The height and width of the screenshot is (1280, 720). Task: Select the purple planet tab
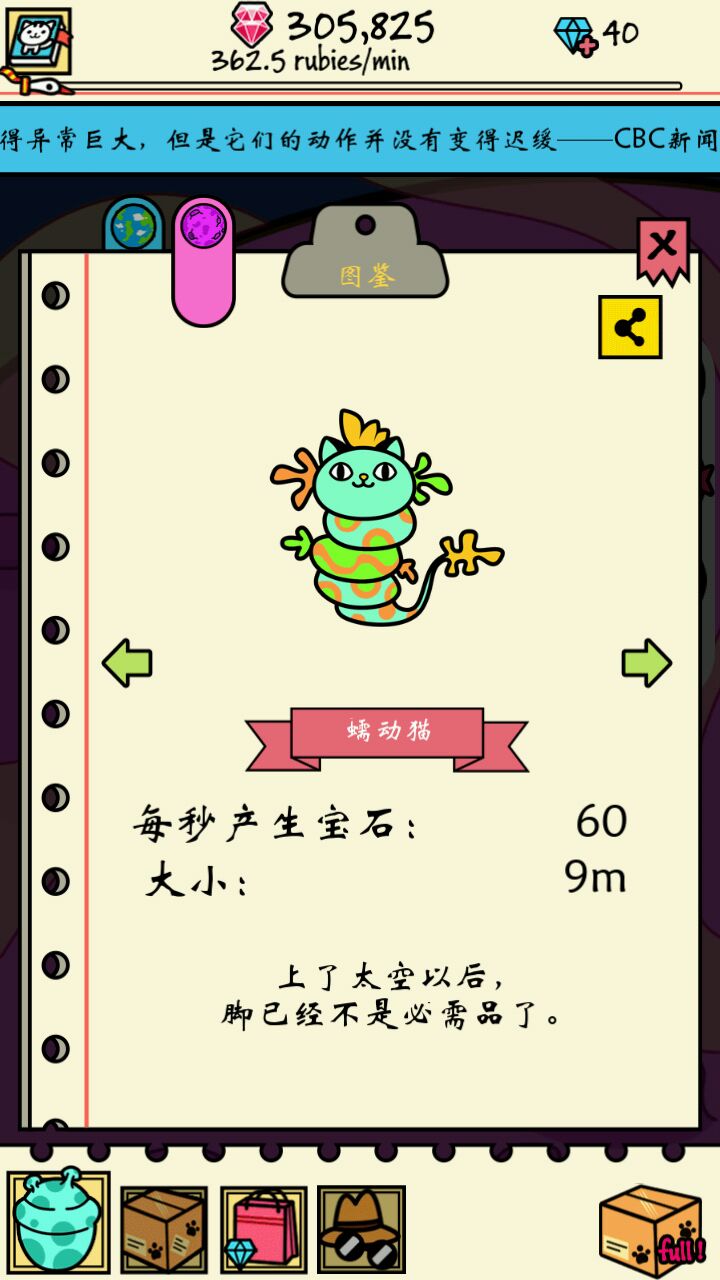[x=203, y=260]
